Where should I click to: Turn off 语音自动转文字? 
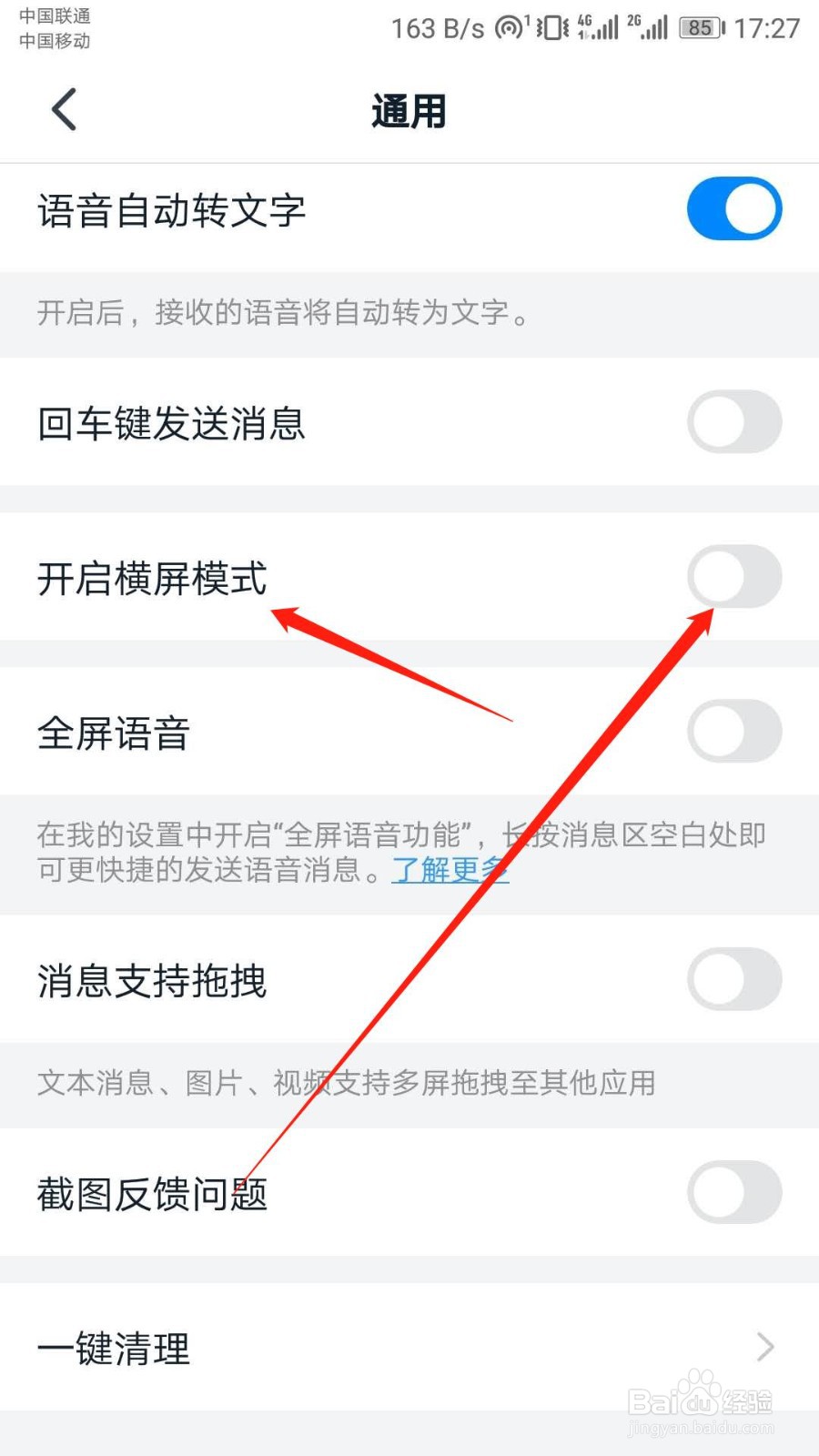click(x=733, y=208)
